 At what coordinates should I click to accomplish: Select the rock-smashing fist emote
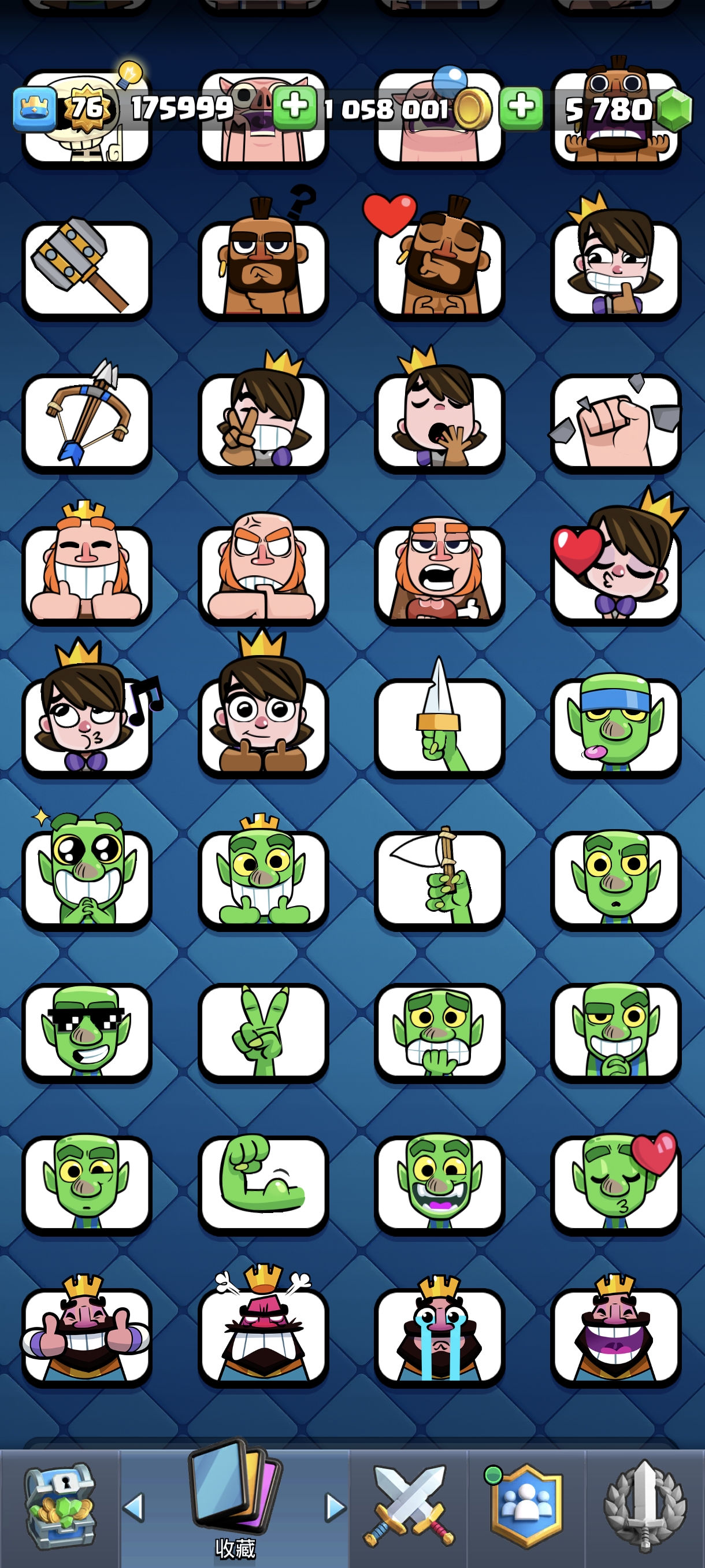[615, 421]
